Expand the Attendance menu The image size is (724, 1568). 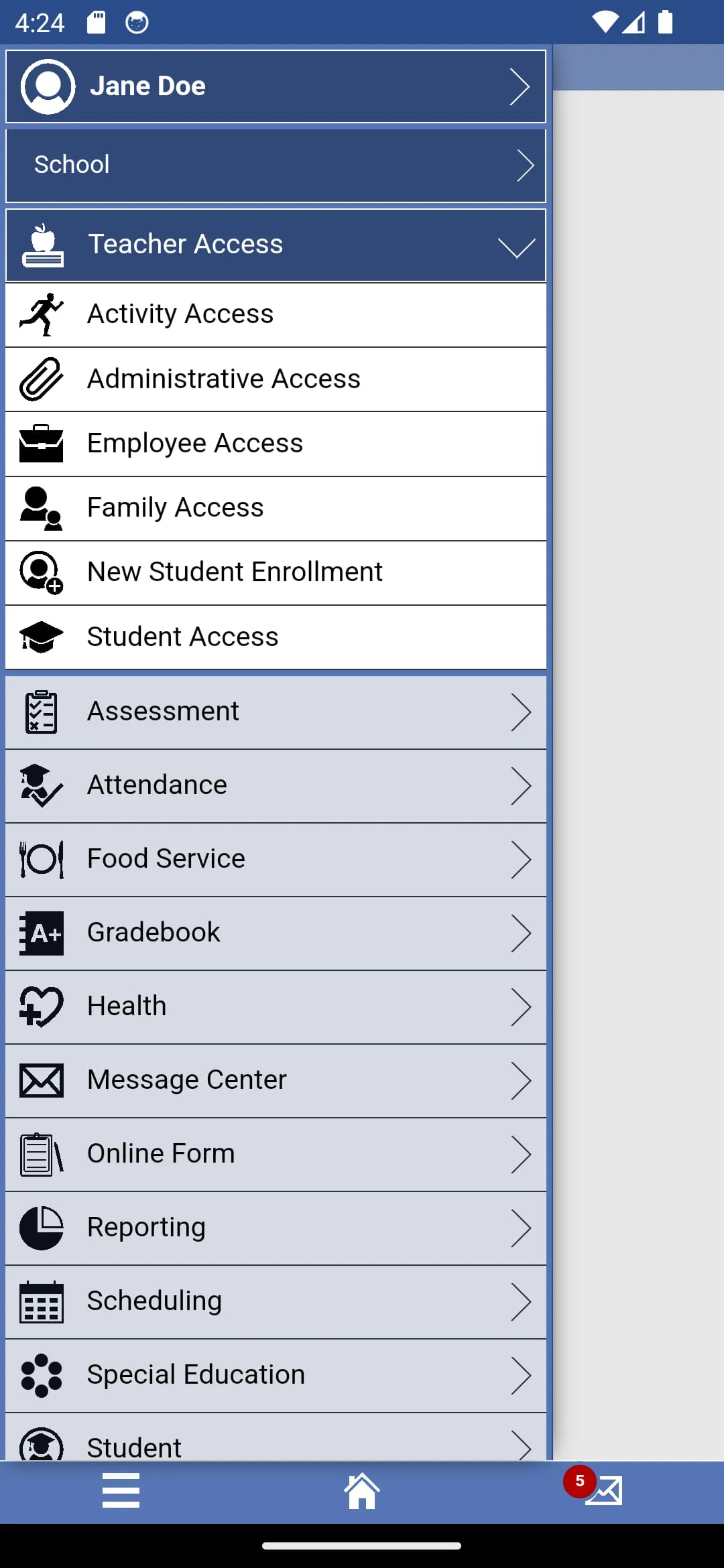tap(275, 785)
